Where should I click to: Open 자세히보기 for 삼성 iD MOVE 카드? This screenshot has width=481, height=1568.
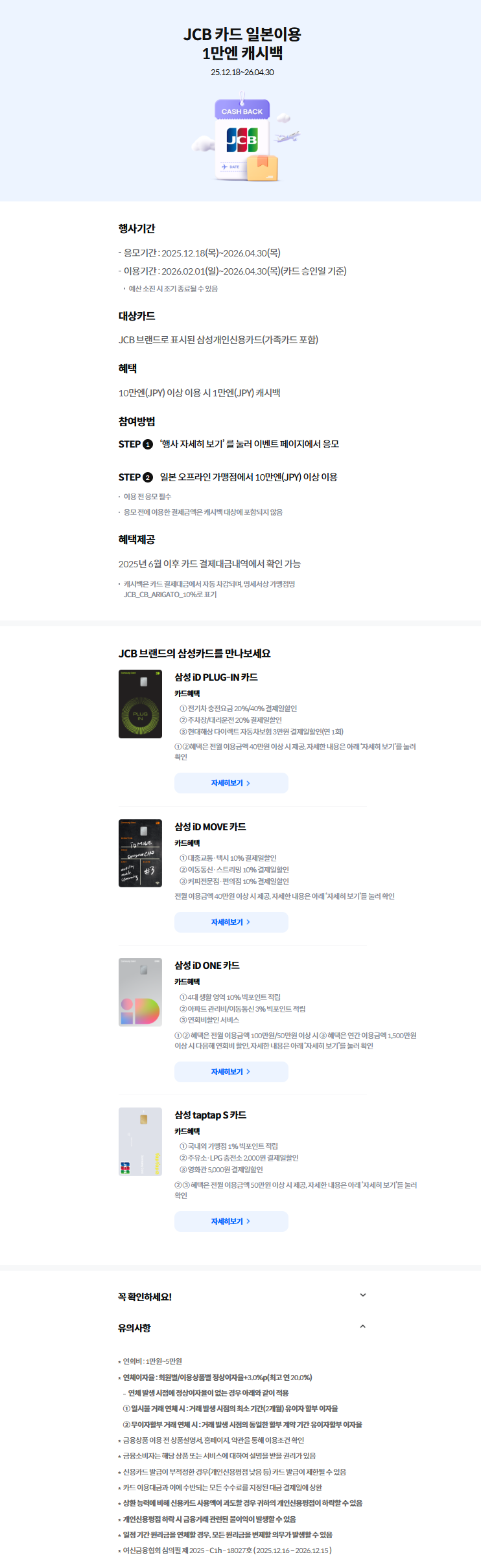231,922
